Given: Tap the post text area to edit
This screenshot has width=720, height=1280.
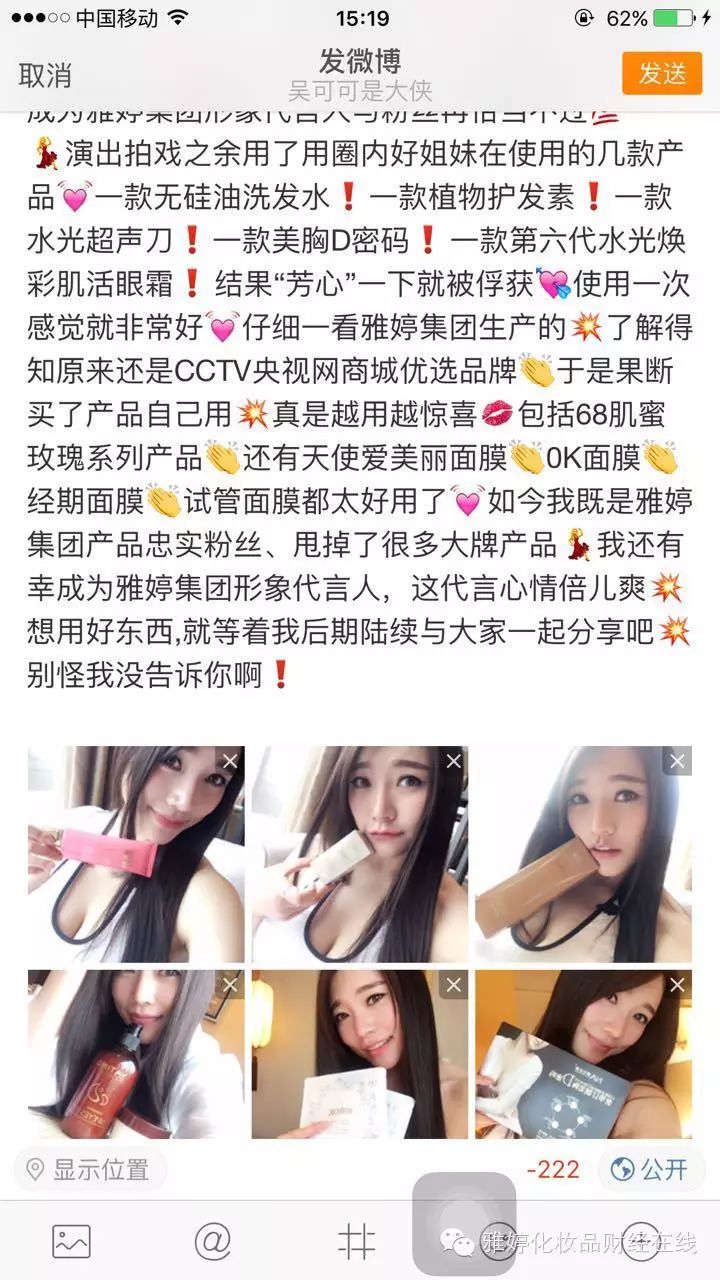Looking at the screenshot, I should coord(360,400).
